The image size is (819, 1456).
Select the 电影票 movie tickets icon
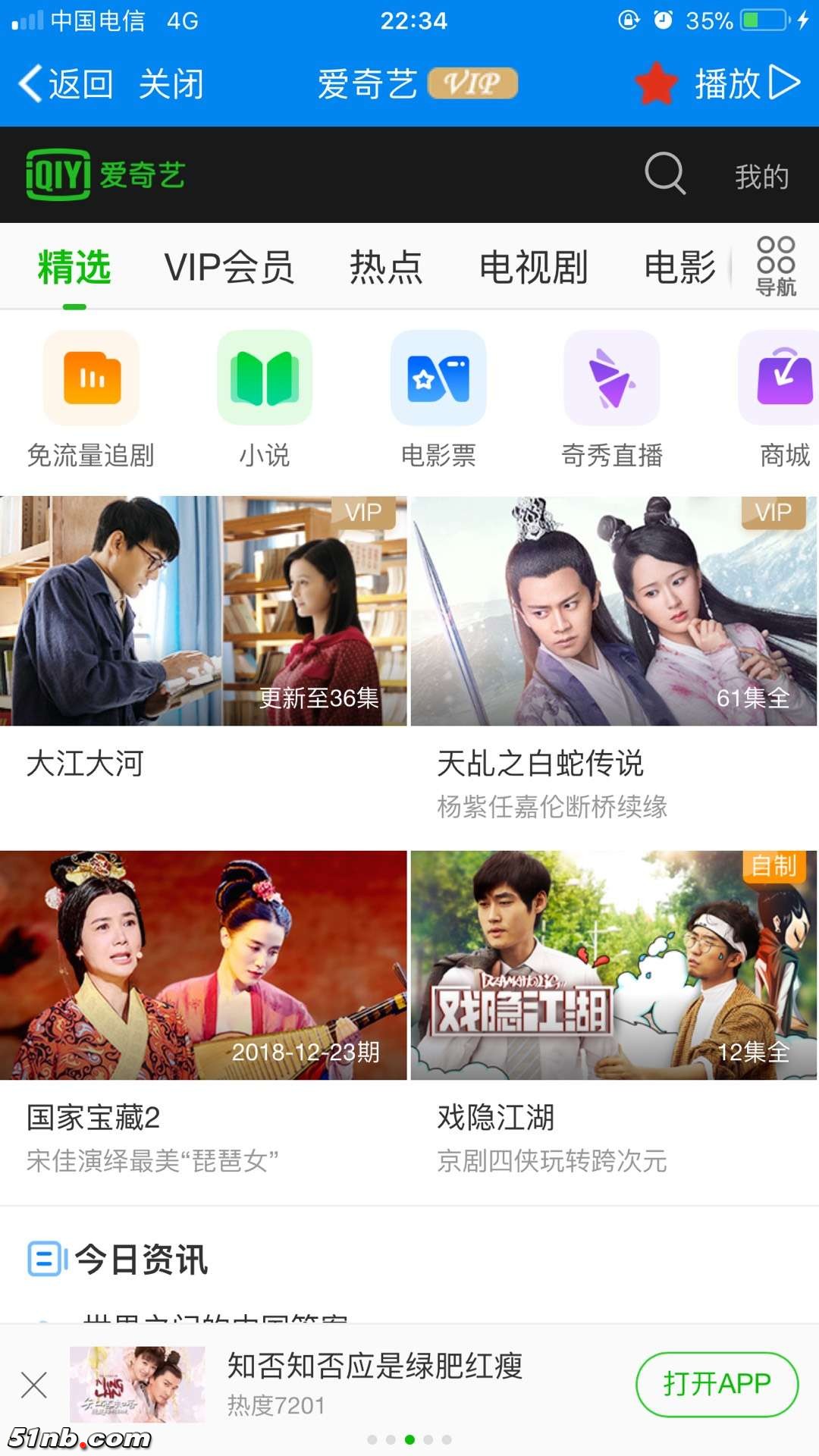point(438,379)
